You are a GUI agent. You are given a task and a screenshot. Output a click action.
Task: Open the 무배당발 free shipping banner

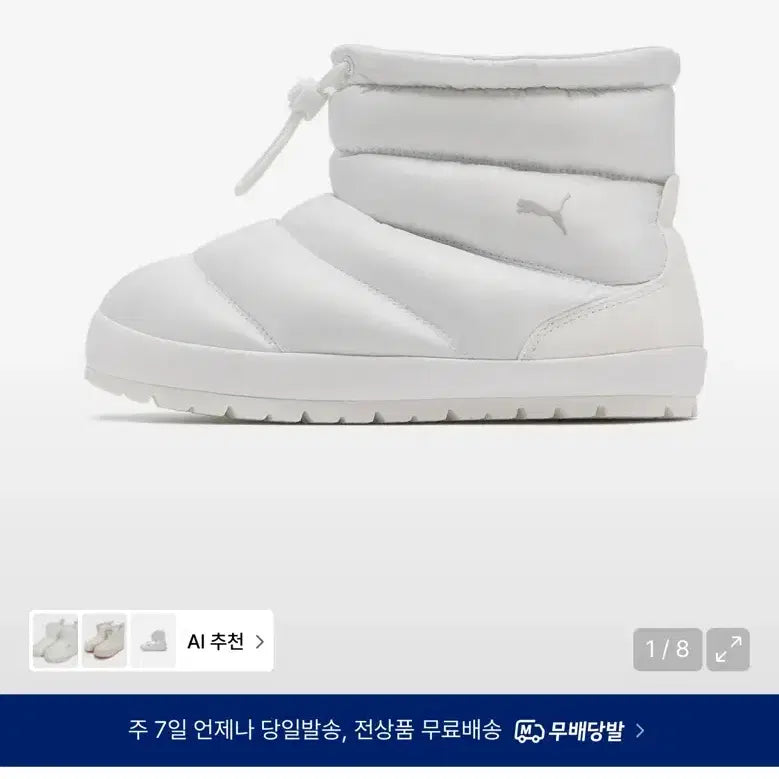tap(390, 730)
